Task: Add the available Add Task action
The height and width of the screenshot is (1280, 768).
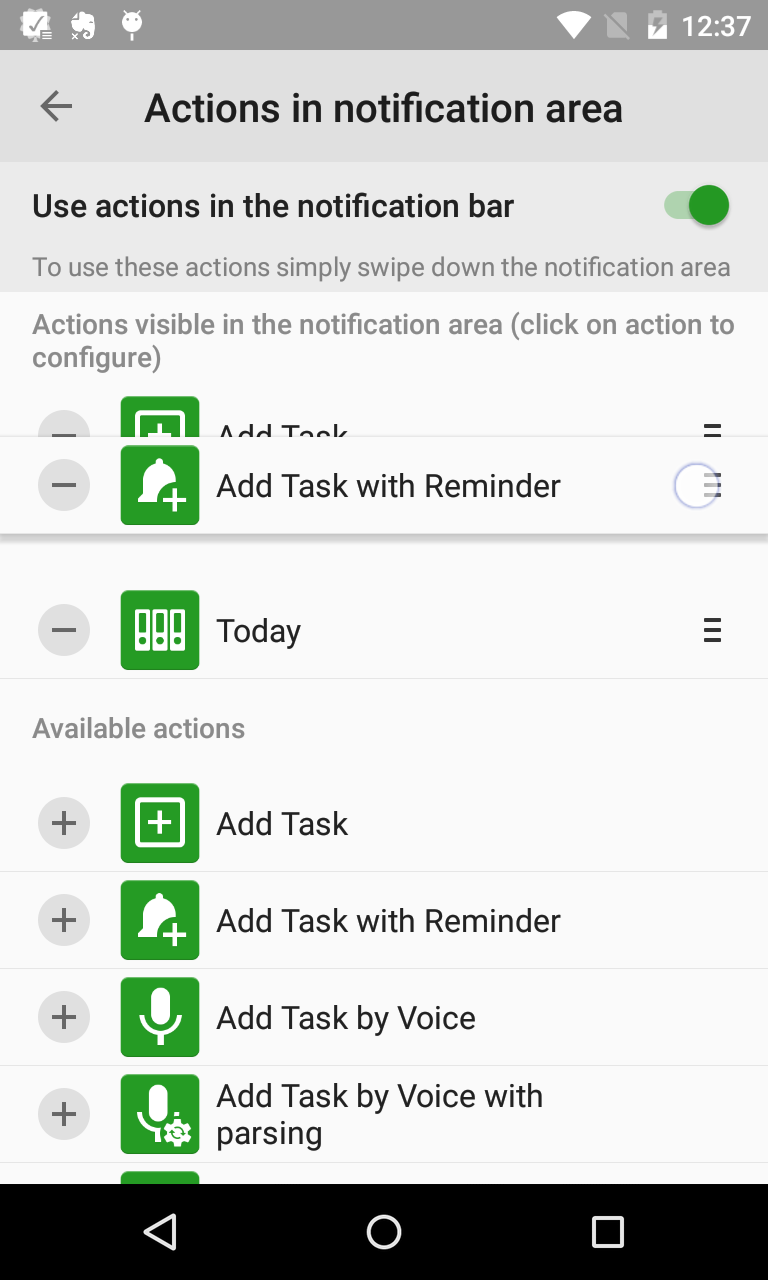Action: pos(64,823)
